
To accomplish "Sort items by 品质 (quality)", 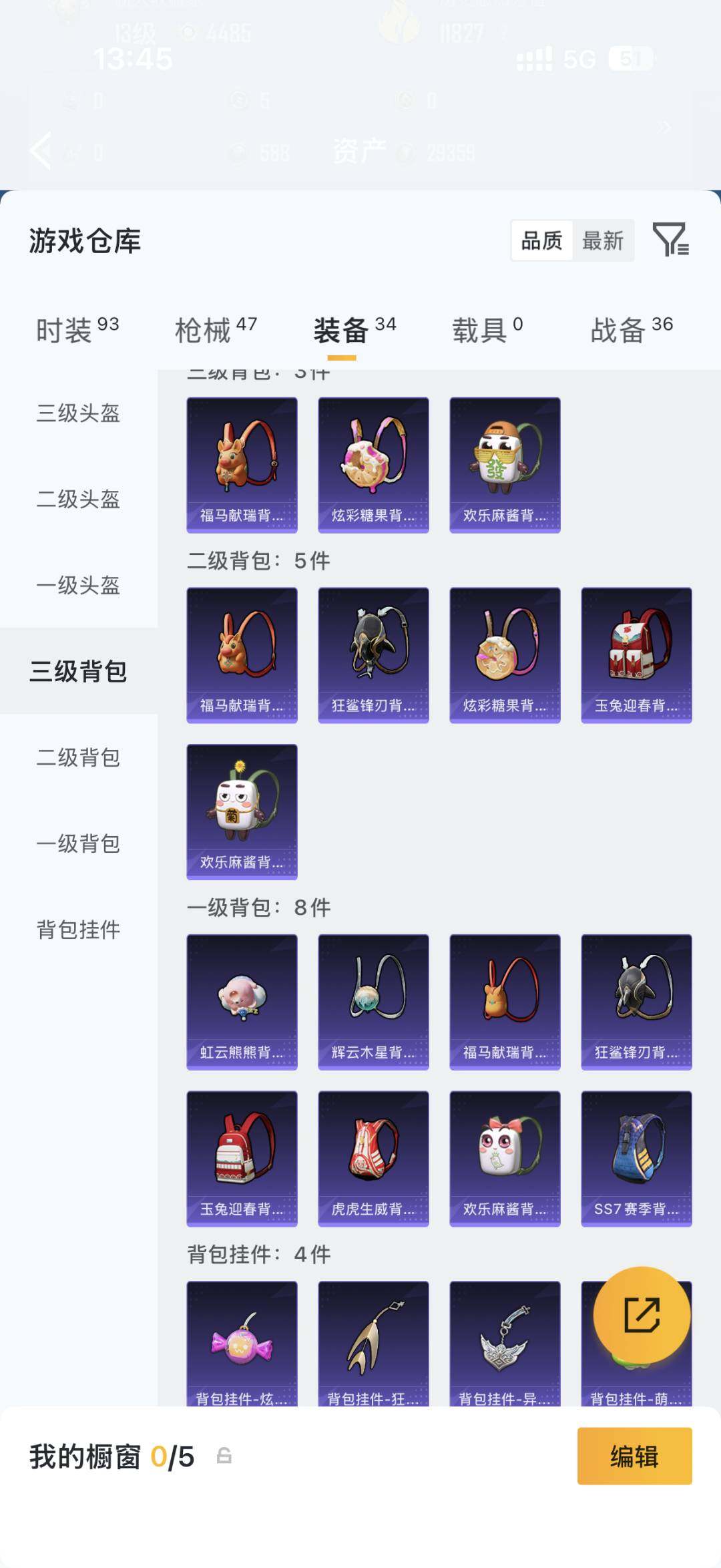I will [542, 242].
